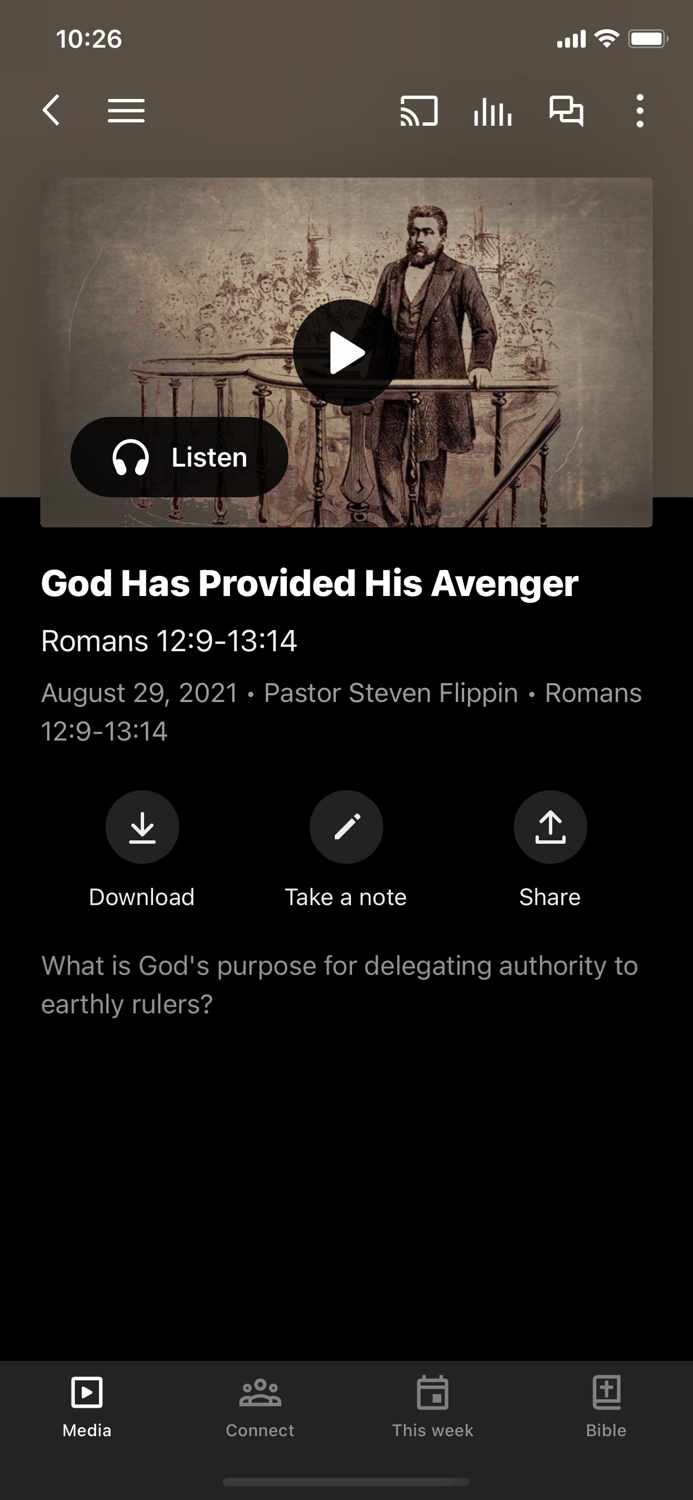Screen dimensions: 693x1500
Task: Open the hamburger menu
Action: point(126,110)
